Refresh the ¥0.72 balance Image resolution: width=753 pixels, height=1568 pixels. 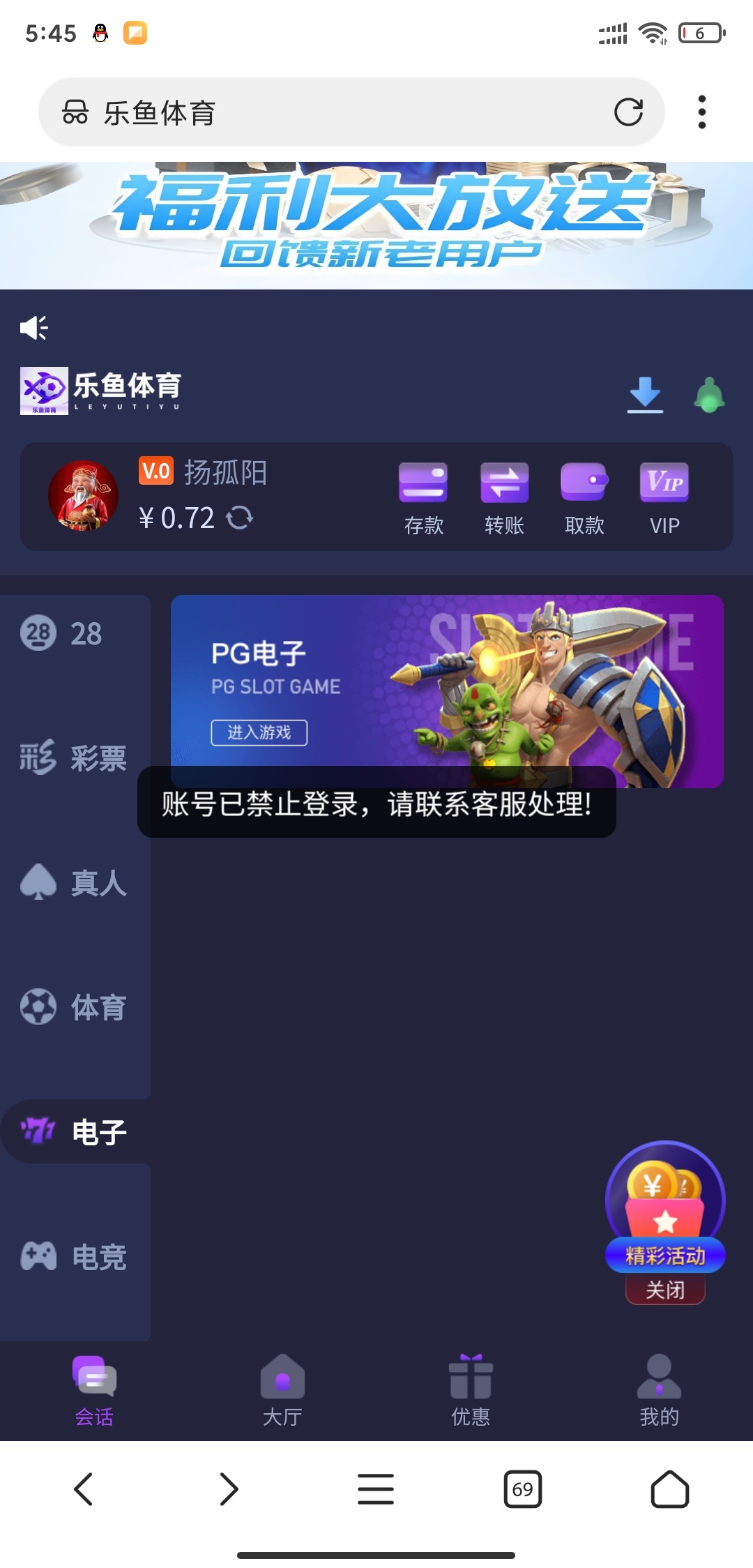tap(240, 518)
